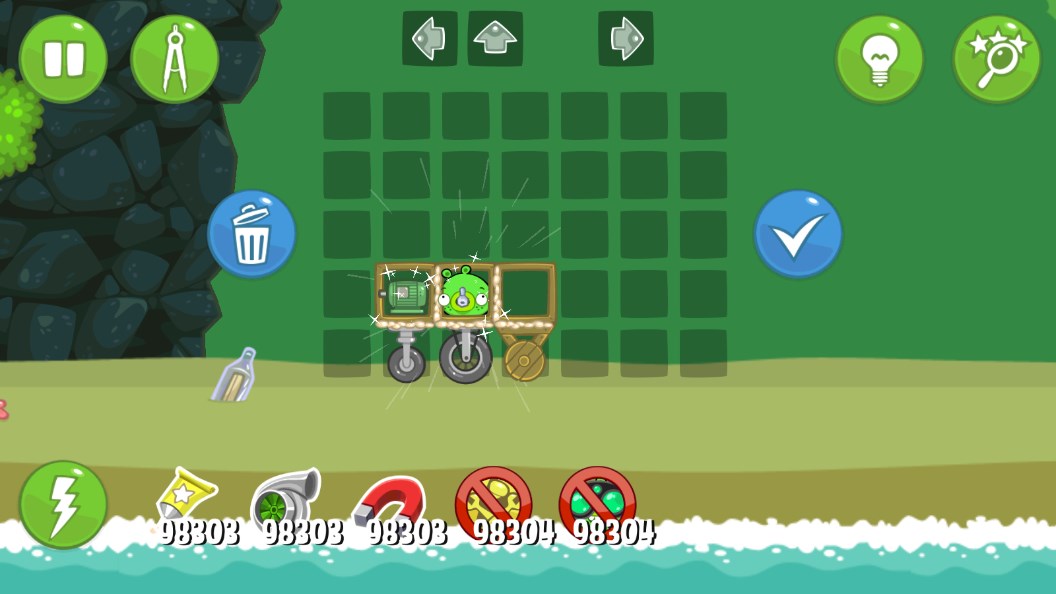Screen dimensions: 1056x594
Task: Open the star magnifier preview
Action: 996,59
